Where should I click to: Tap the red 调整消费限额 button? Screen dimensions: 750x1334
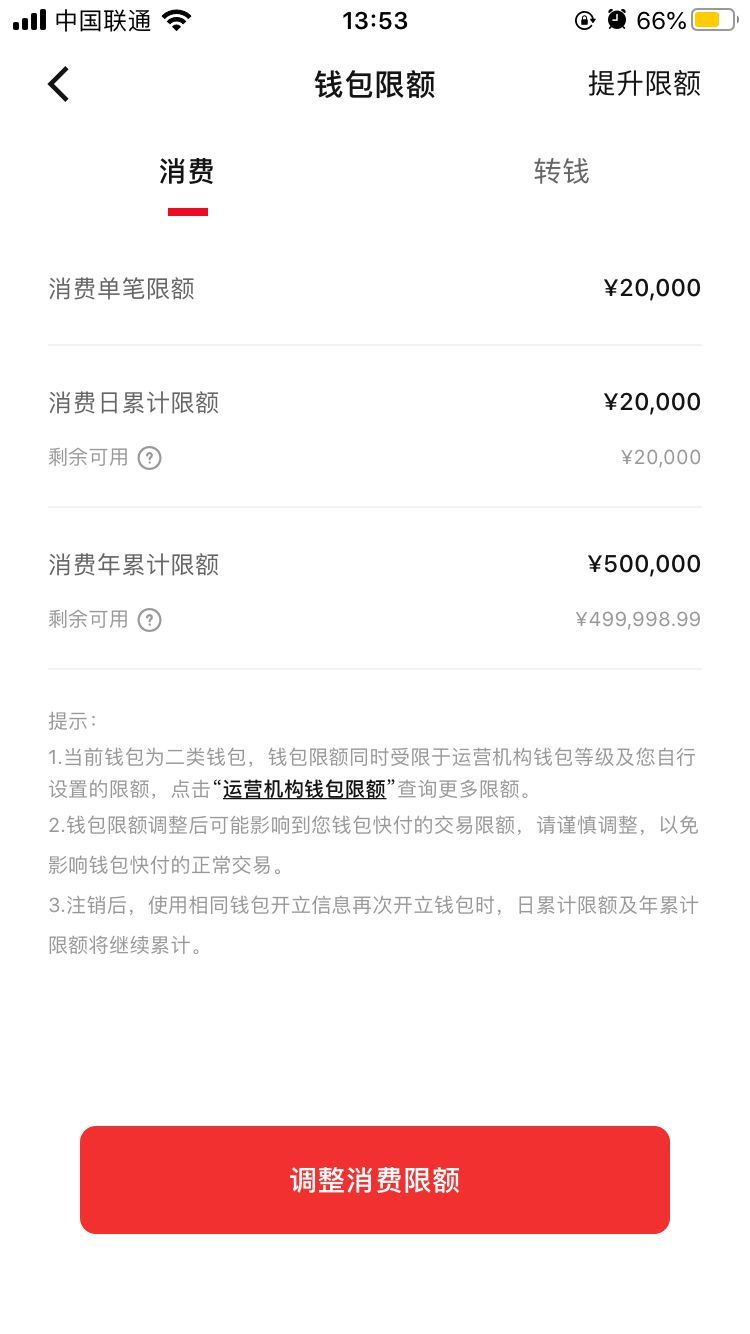click(x=375, y=1180)
